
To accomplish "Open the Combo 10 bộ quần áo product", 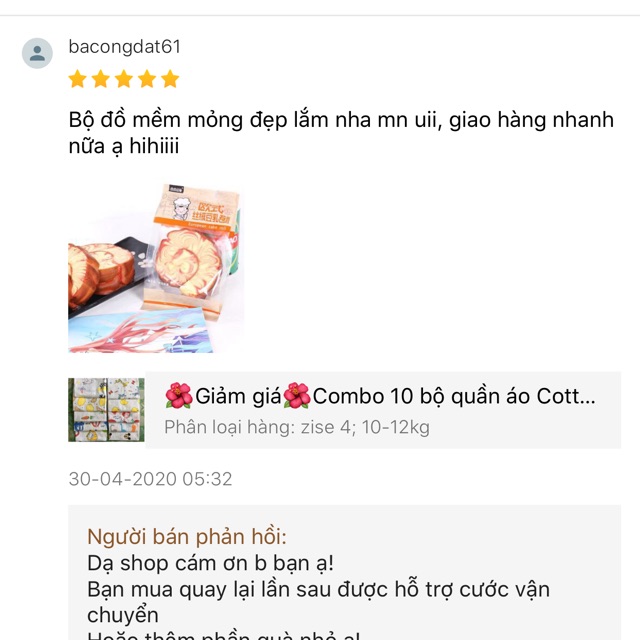I will pyautogui.click(x=380, y=409).
